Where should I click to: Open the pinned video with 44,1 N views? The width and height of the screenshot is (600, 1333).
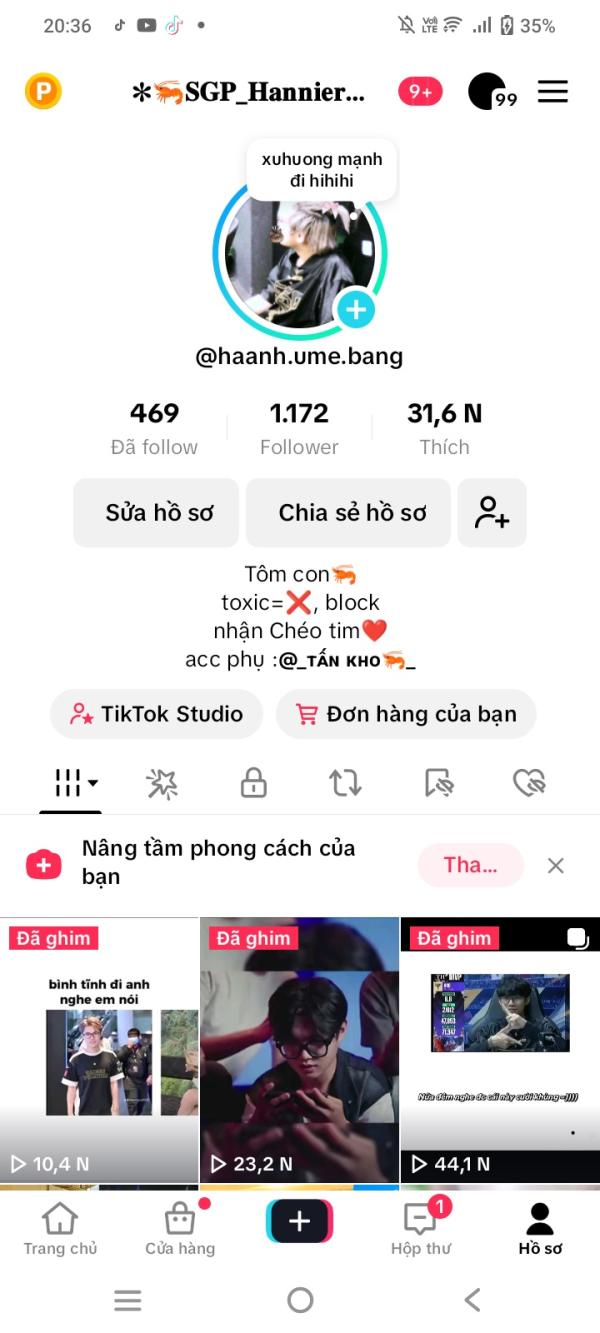(x=500, y=1050)
